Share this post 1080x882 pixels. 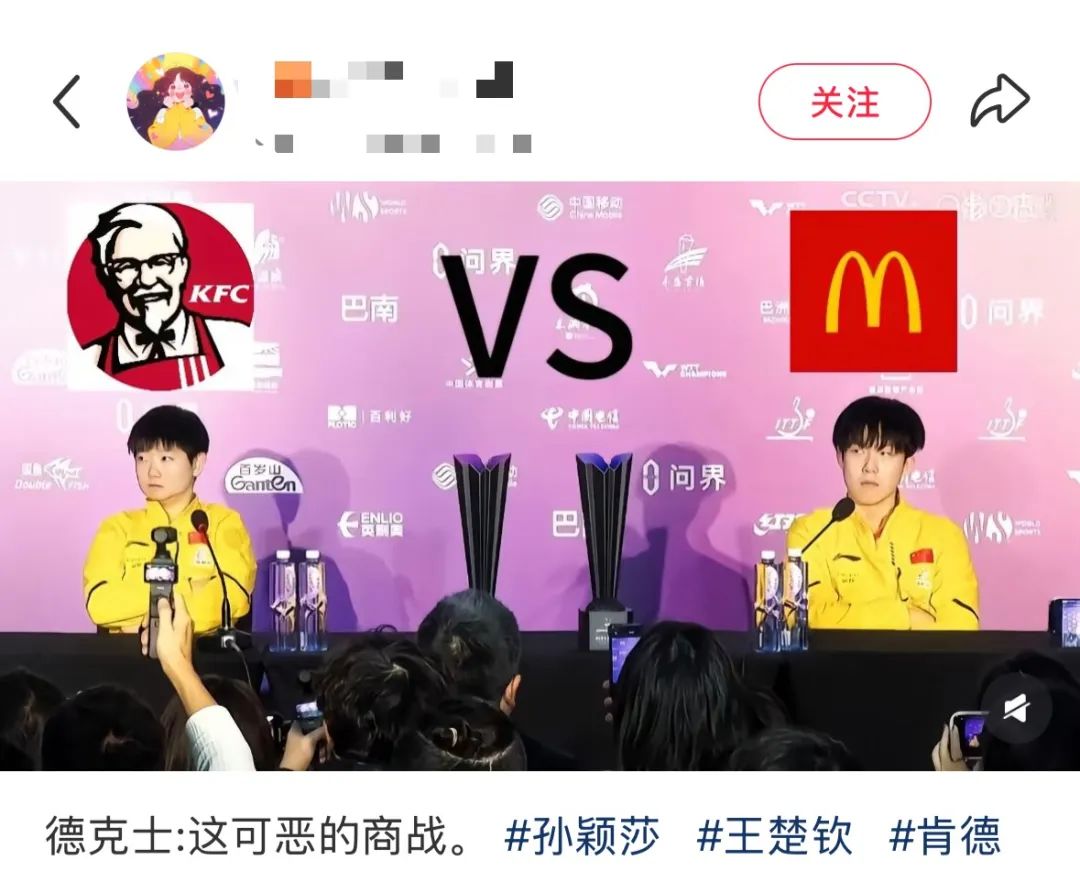click(1000, 102)
